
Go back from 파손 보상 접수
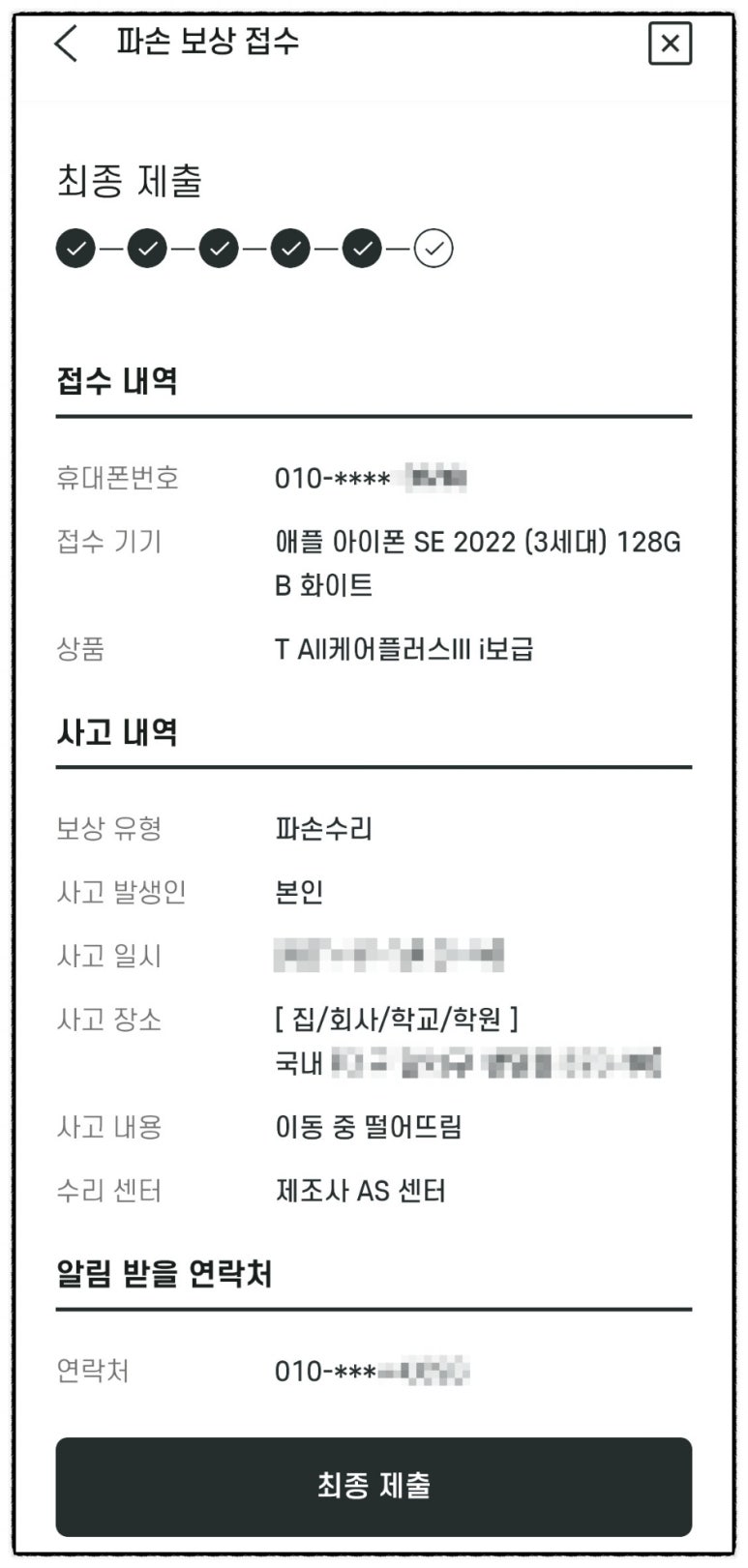click(66, 44)
